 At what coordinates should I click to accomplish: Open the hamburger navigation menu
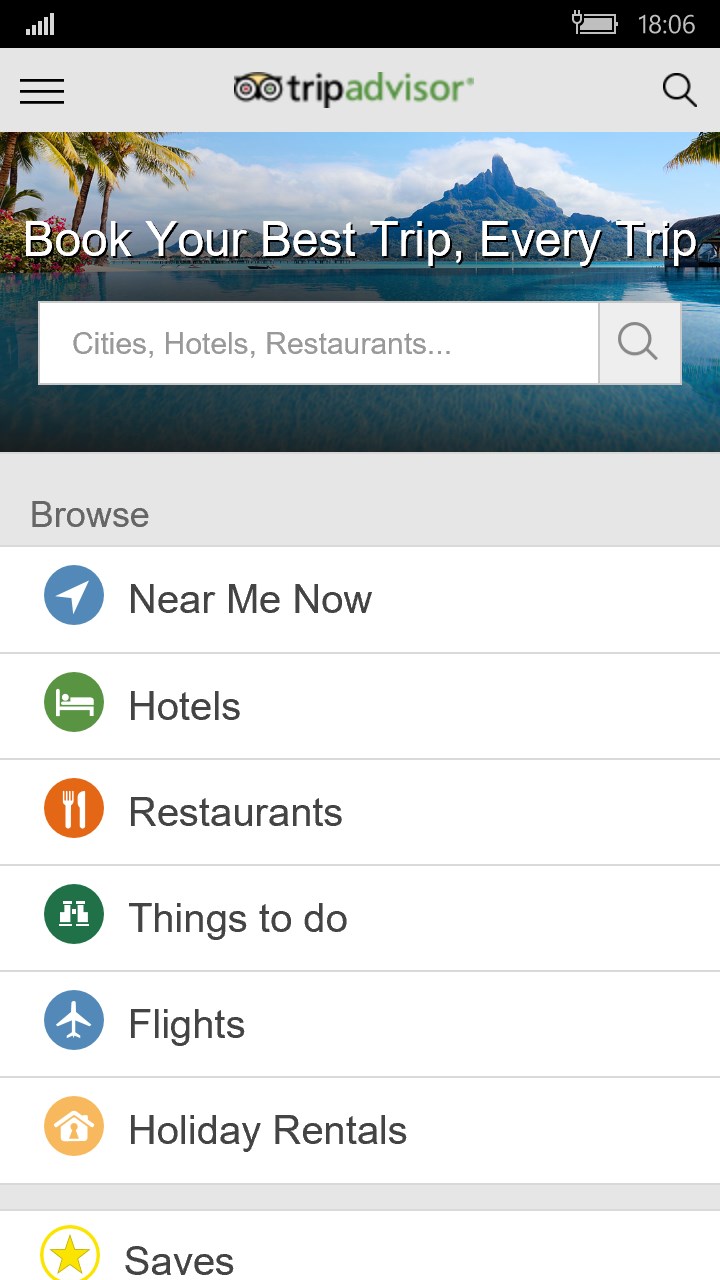click(42, 91)
